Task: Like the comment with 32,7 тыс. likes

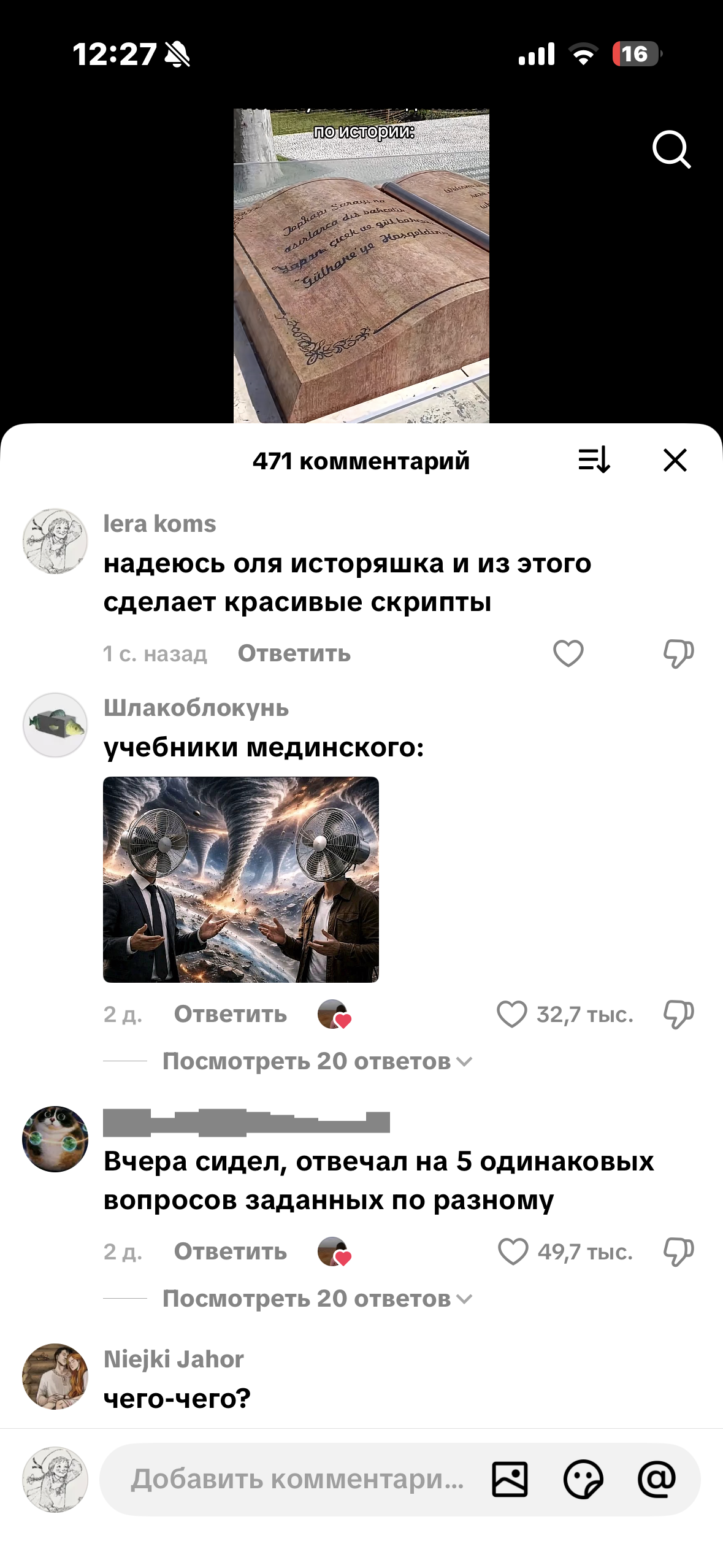Action: click(512, 1014)
